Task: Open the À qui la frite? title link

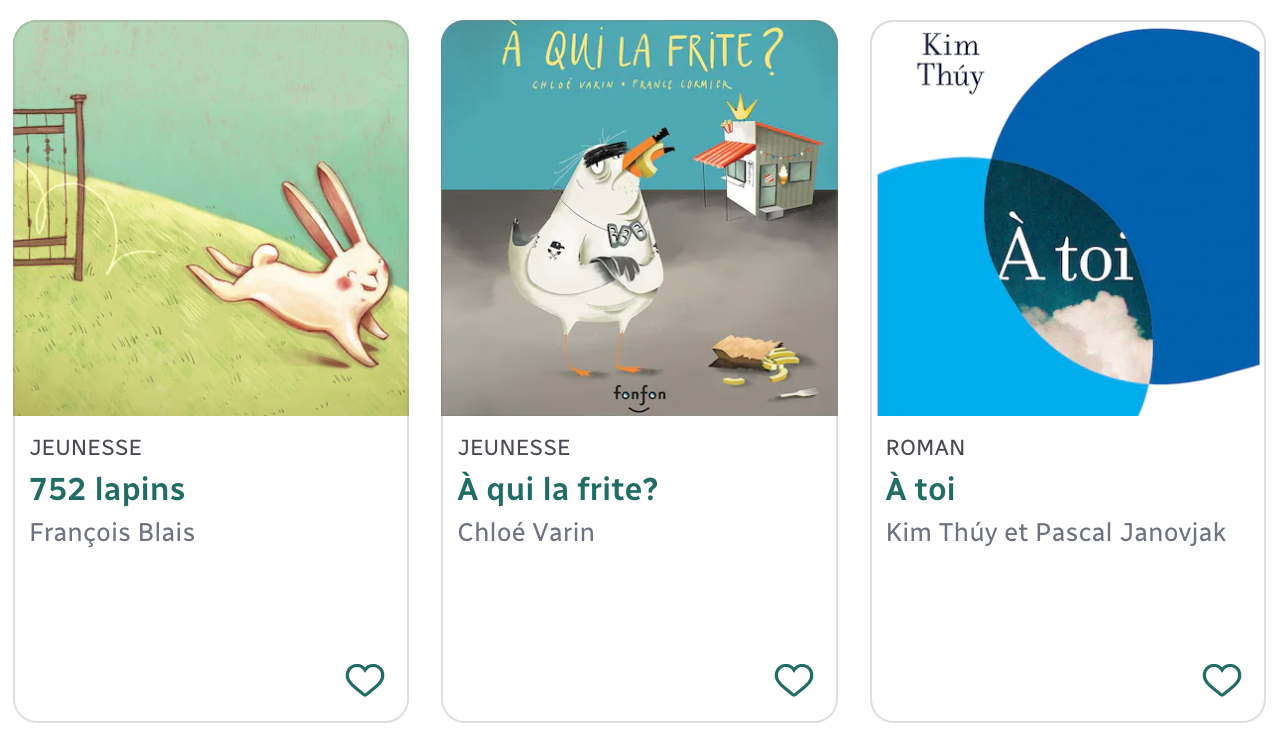Action: pos(557,489)
